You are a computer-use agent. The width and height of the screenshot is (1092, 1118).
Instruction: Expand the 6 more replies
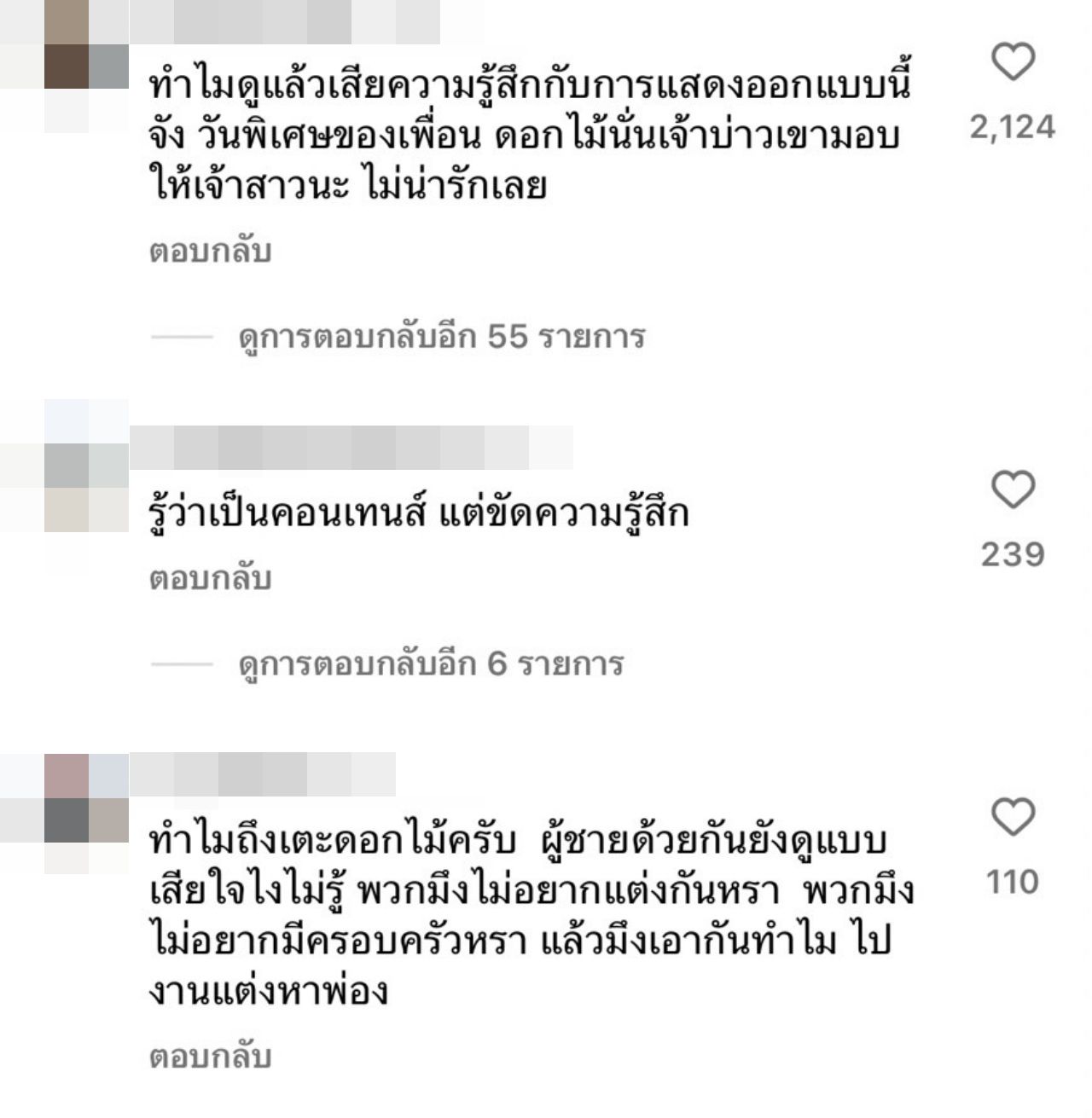431,664
